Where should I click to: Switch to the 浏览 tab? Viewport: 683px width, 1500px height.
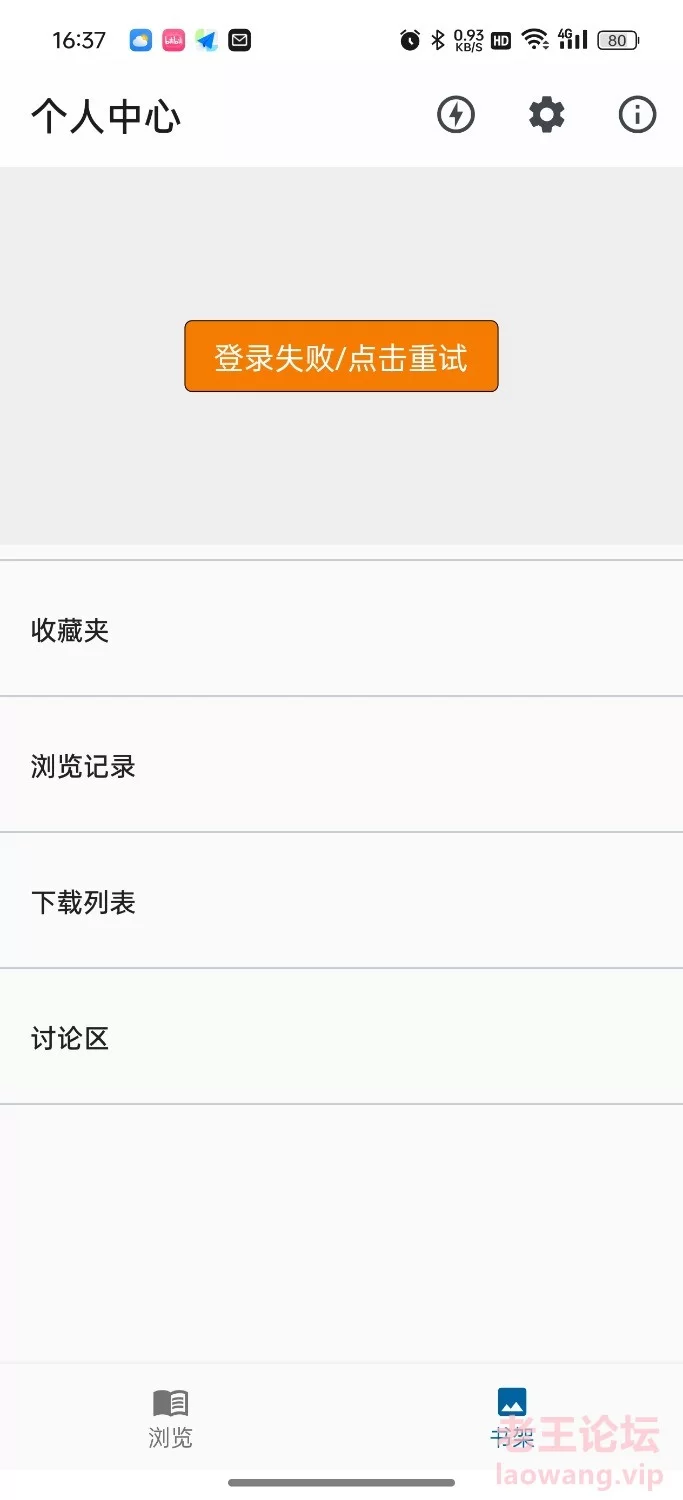tap(170, 1419)
